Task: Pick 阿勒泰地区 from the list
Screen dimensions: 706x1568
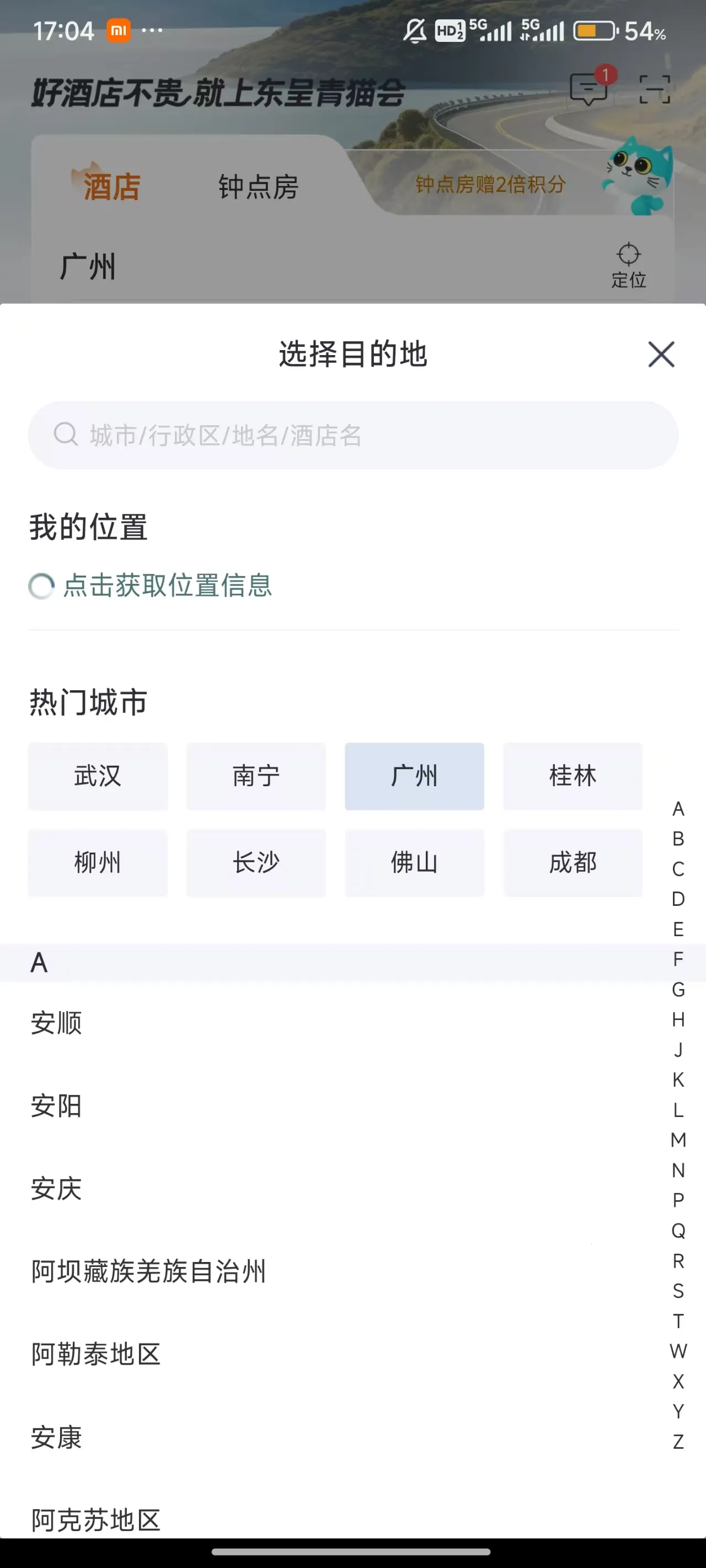Action: (96, 1354)
